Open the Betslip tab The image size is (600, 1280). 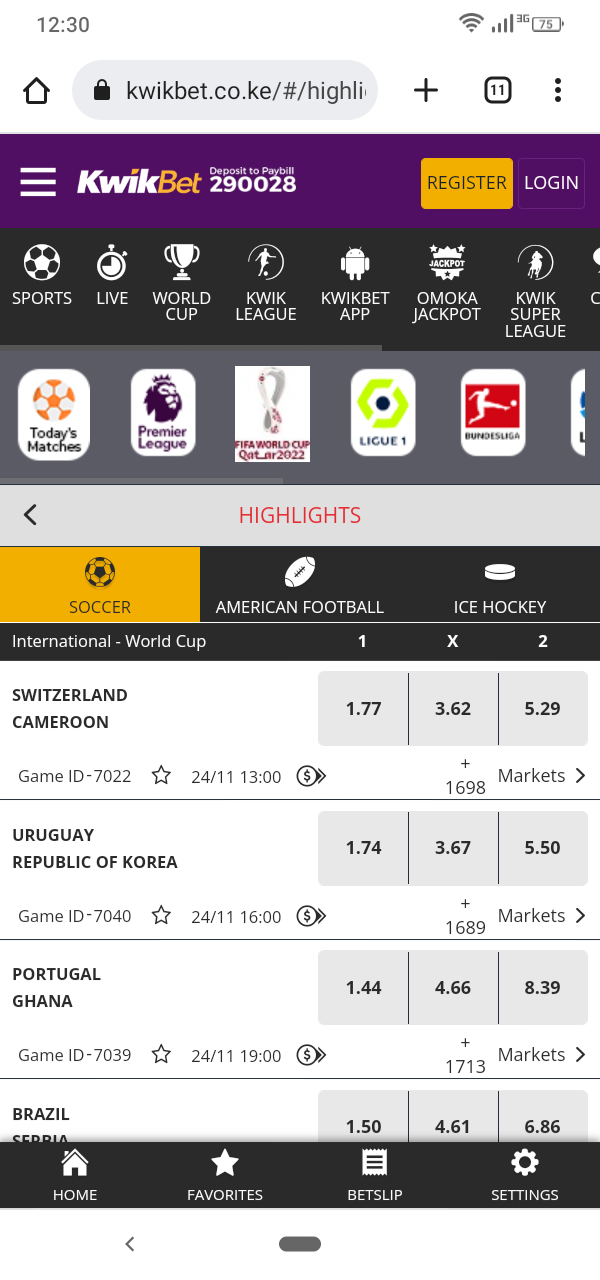click(375, 1176)
